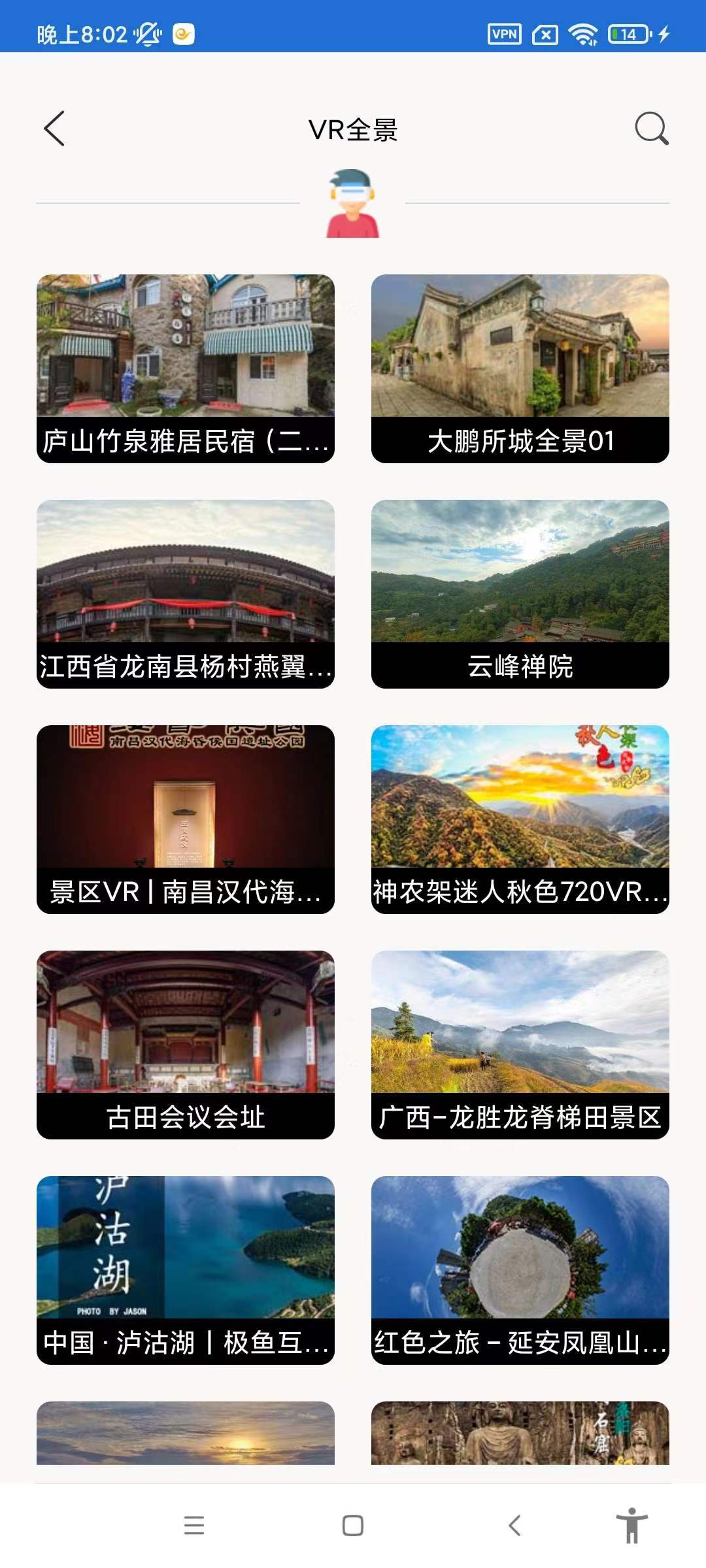Image resolution: width=706 pixels, height=1568 pixels.
Task: Go back using the top-left arrow
Action: (x=54, y=129)
